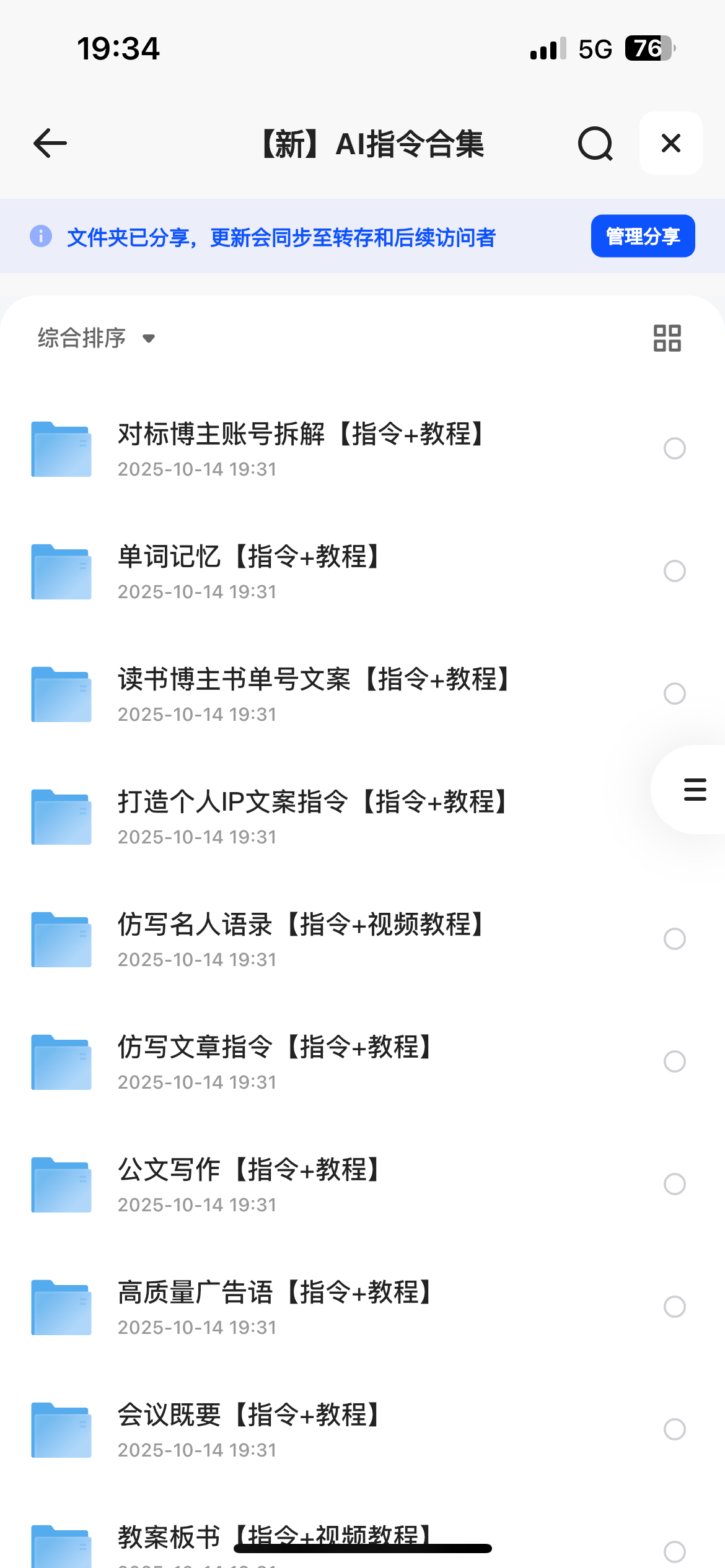
Task: Go back with the arrow icon
Action: [50, 144]
